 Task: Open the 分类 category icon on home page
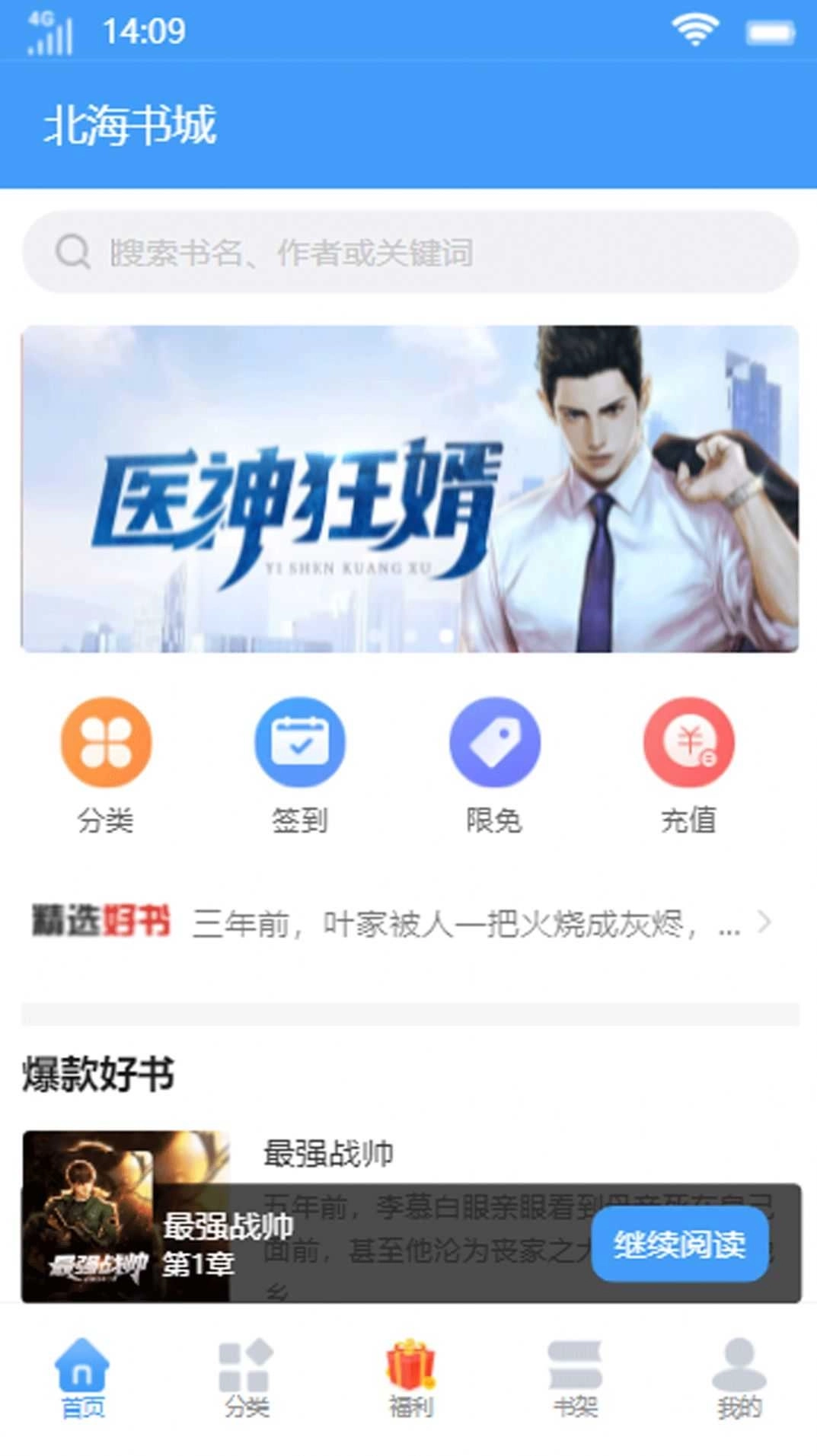click(x=104, y=742)
